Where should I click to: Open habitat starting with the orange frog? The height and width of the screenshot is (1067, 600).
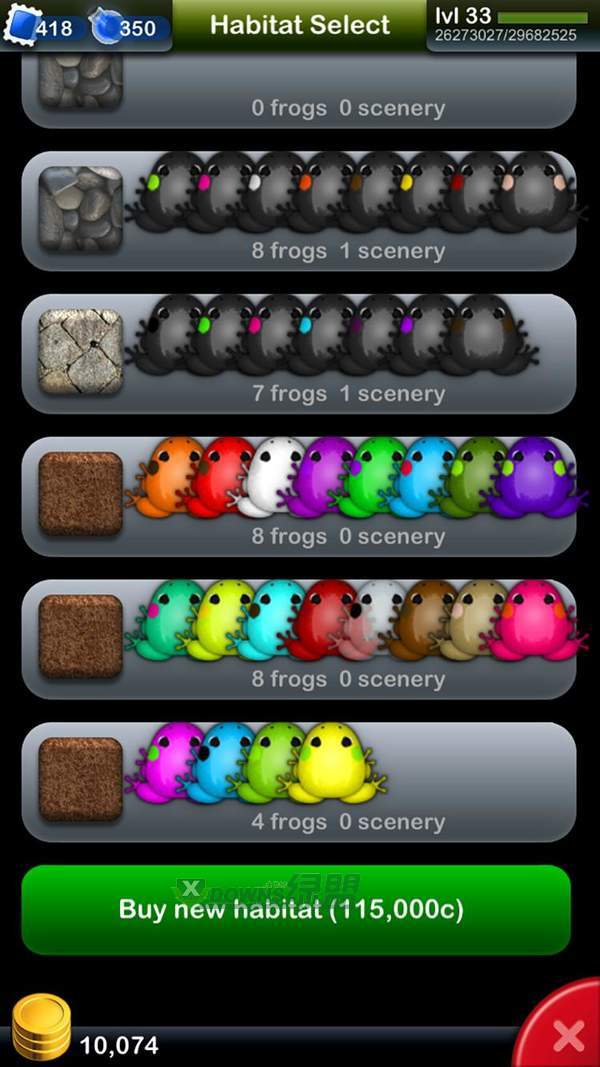298,497
